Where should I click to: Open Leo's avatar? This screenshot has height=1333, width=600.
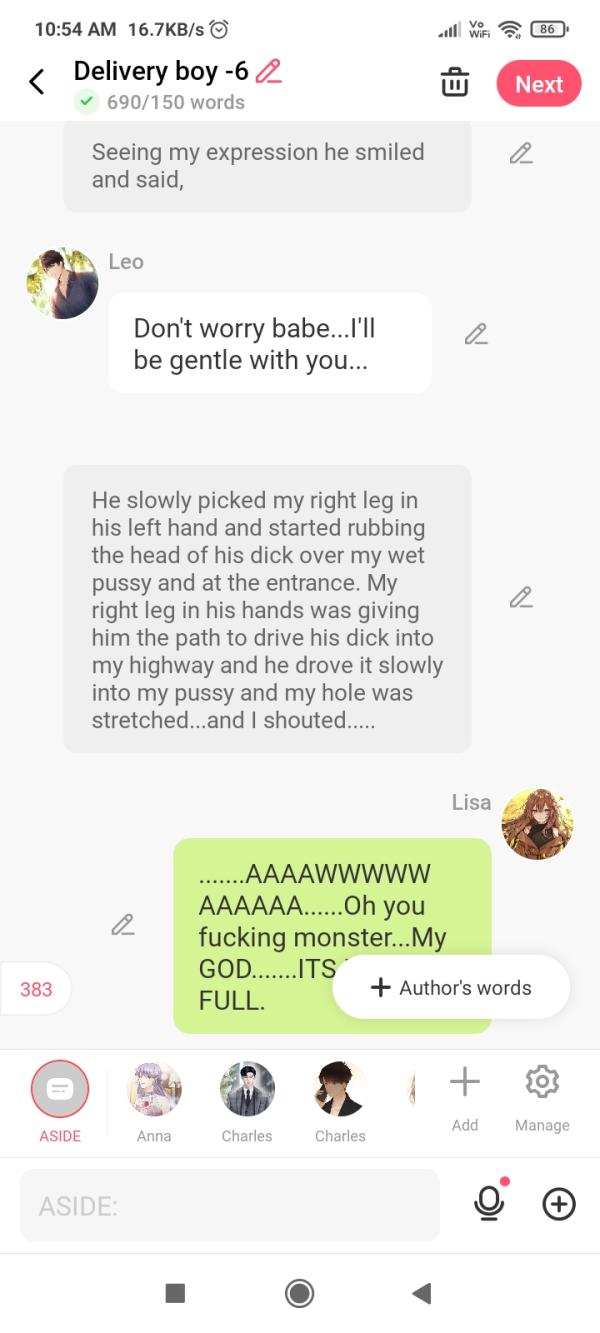[x=62, y=283]
